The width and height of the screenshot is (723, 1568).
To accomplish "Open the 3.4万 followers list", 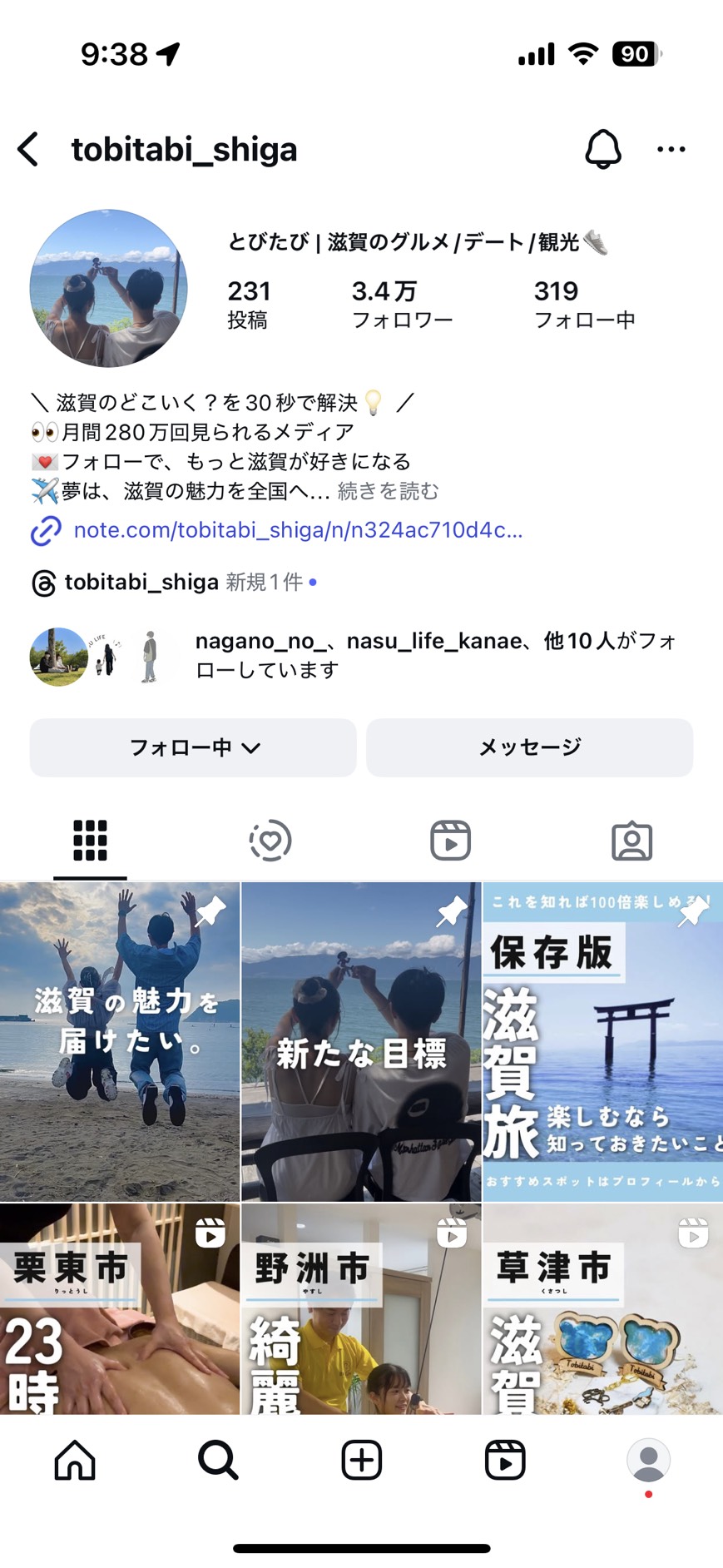I will (401, 304).
